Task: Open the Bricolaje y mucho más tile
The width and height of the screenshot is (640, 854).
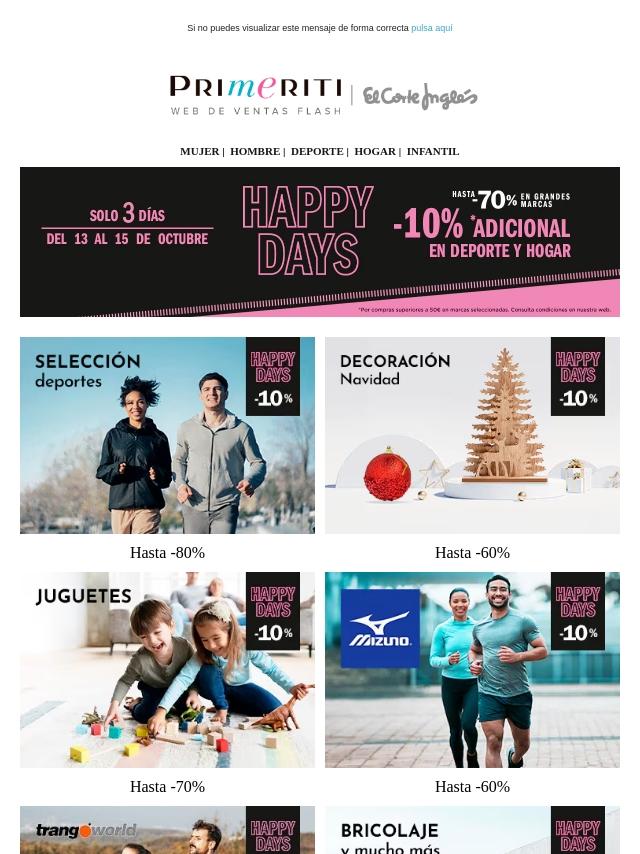Action: point(472,831)
